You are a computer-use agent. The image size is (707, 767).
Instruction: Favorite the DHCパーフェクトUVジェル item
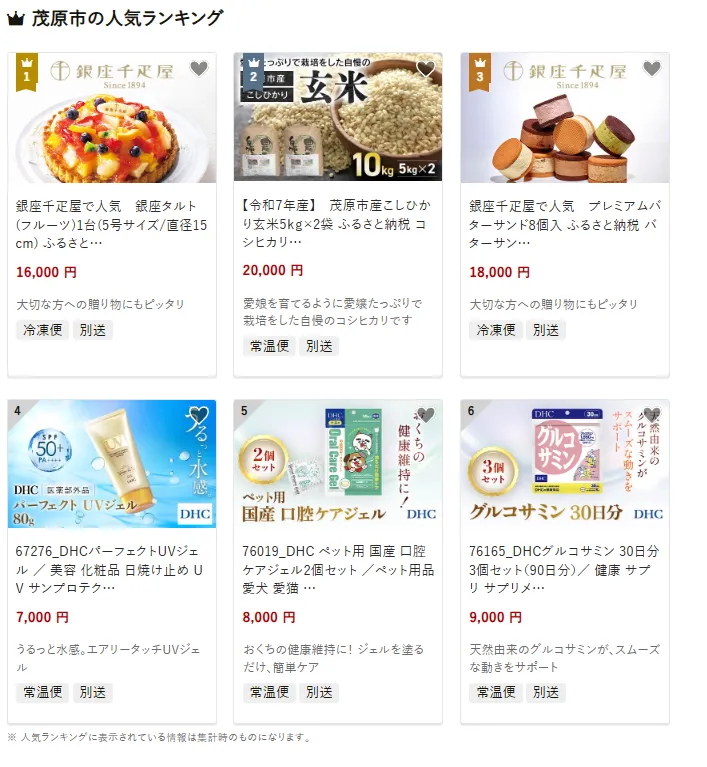199,415
